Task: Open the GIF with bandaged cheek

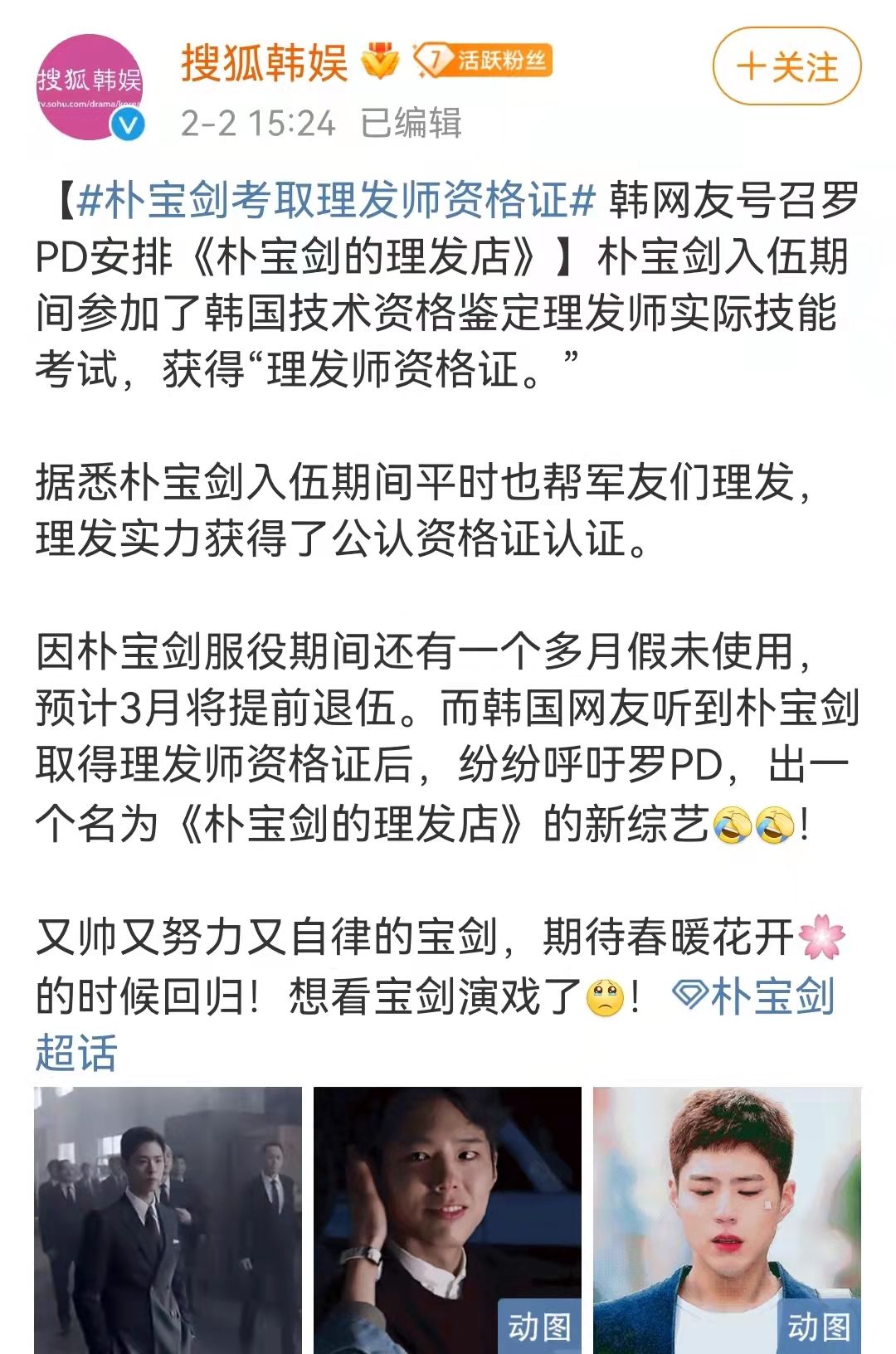Action: pyautogui.click(x=727, y=1220)
